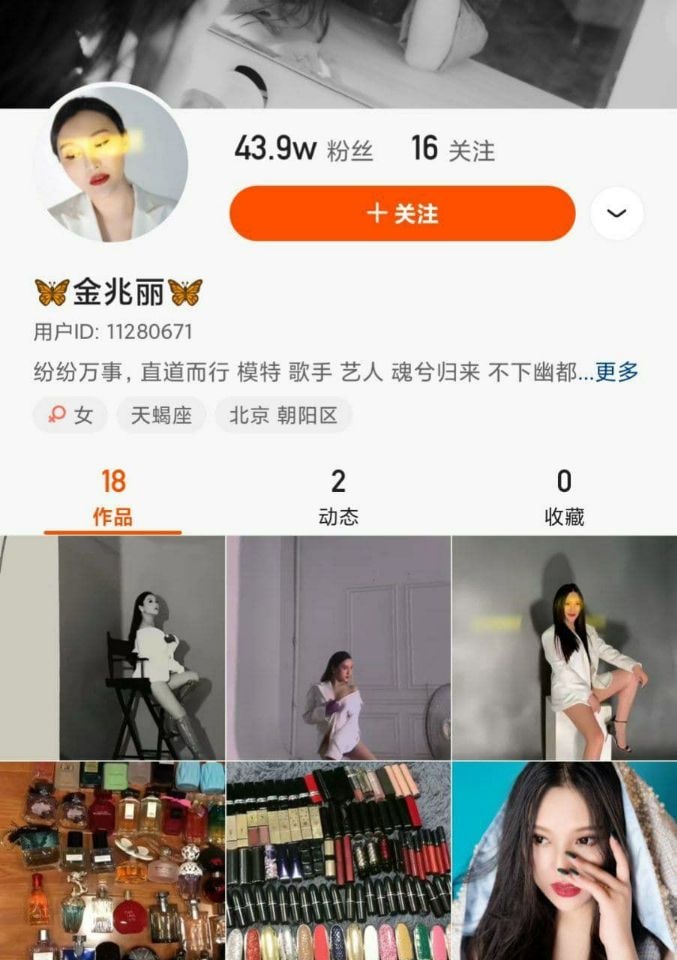The width and height of the screenshot is (677, 960).
Task: Open the lipstick collection video
Action: click(x=338, y=860)
